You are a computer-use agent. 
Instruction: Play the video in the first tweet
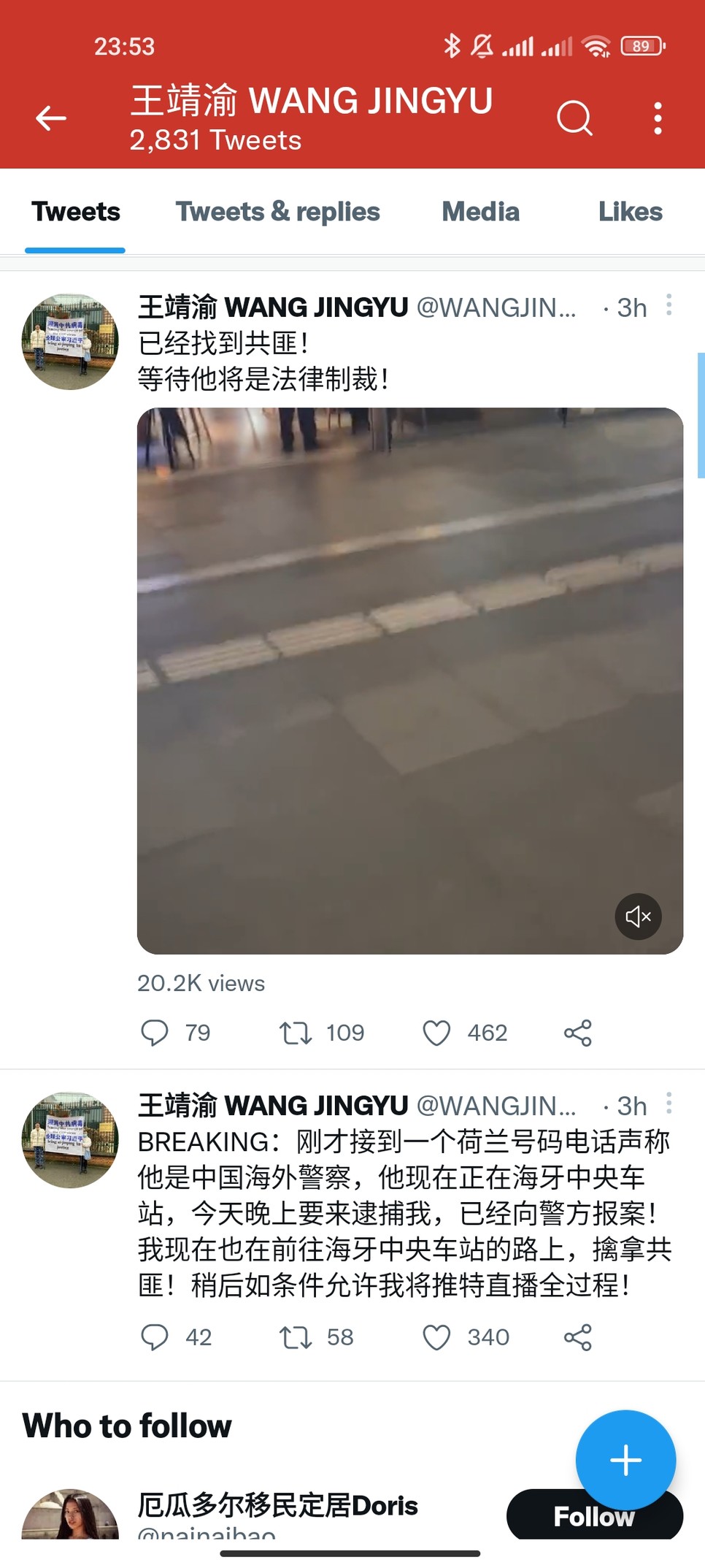click(410, 681)
